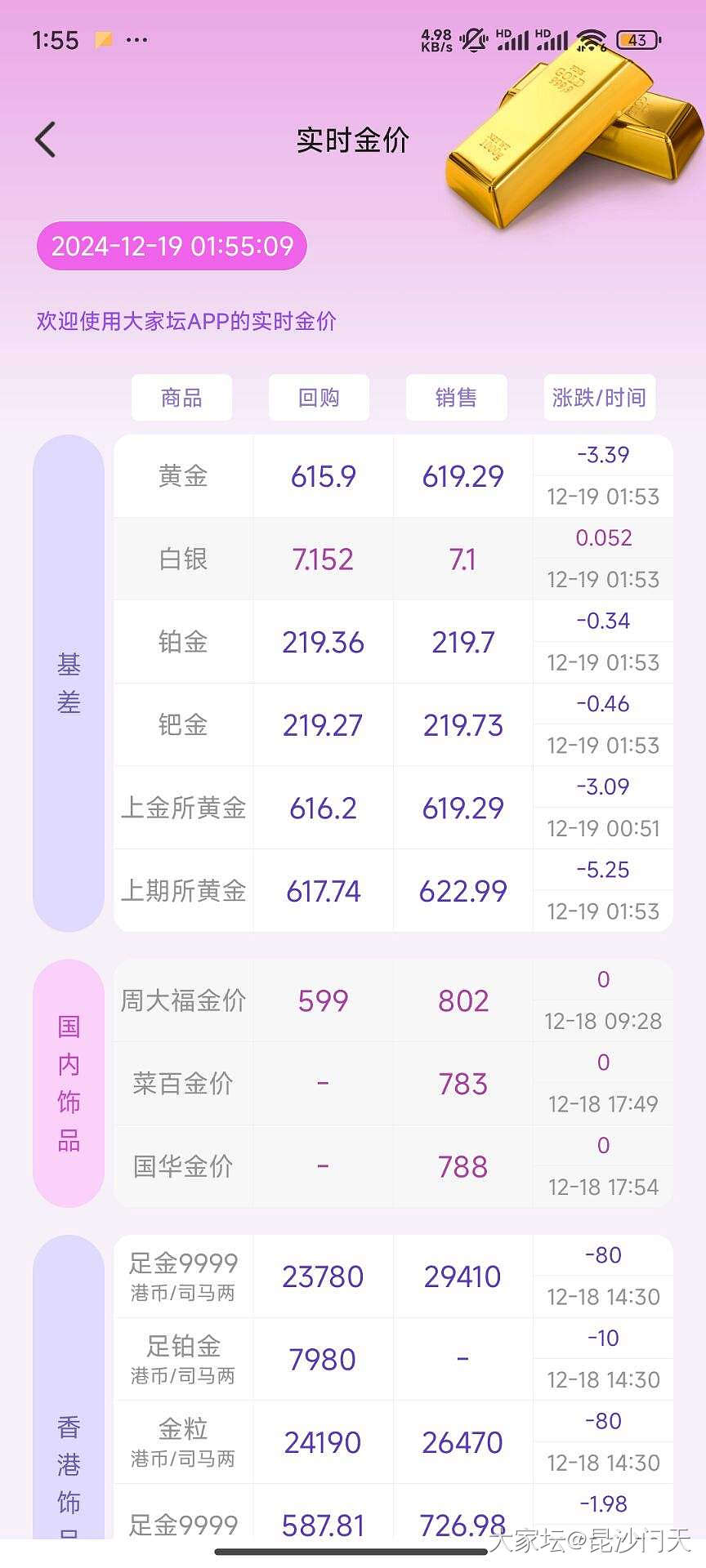Go back using the top-left arrow
Image resolution: width=706 pixels, height=1568 pixels.
(46, 140)
